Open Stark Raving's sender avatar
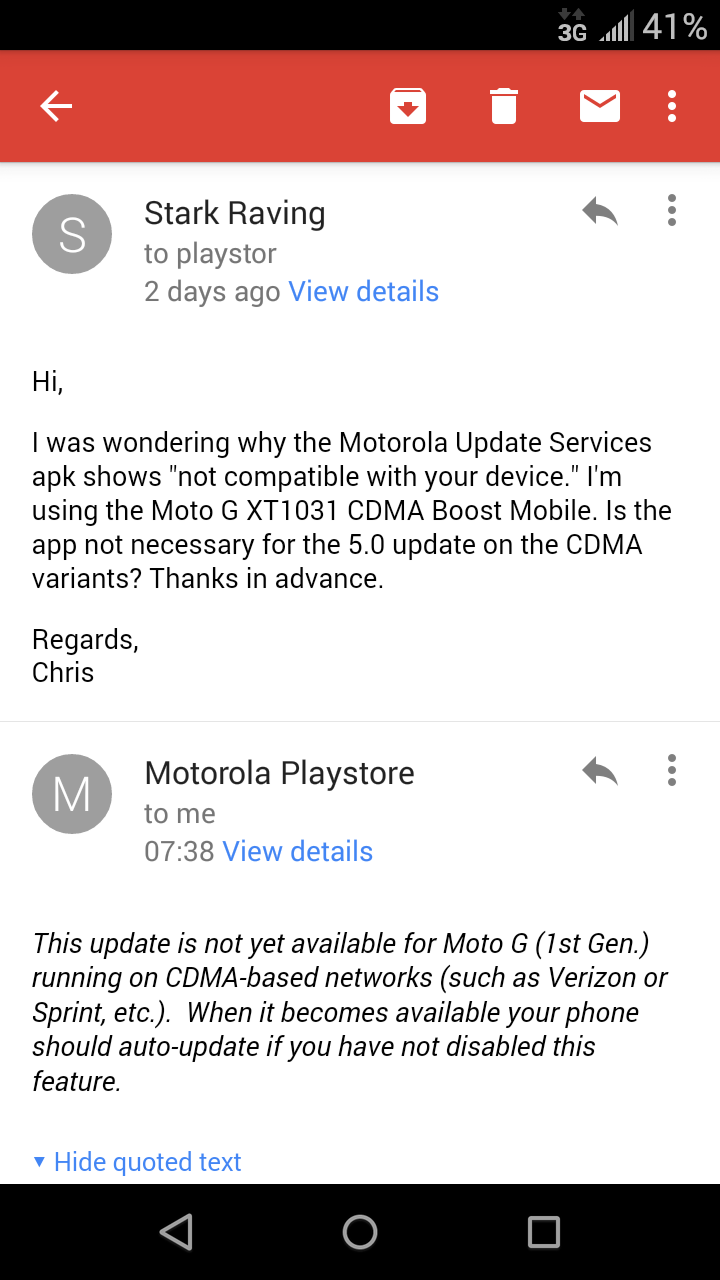Screen dimensions: 720x1280 pyautogui.click(x=72, y=234)
